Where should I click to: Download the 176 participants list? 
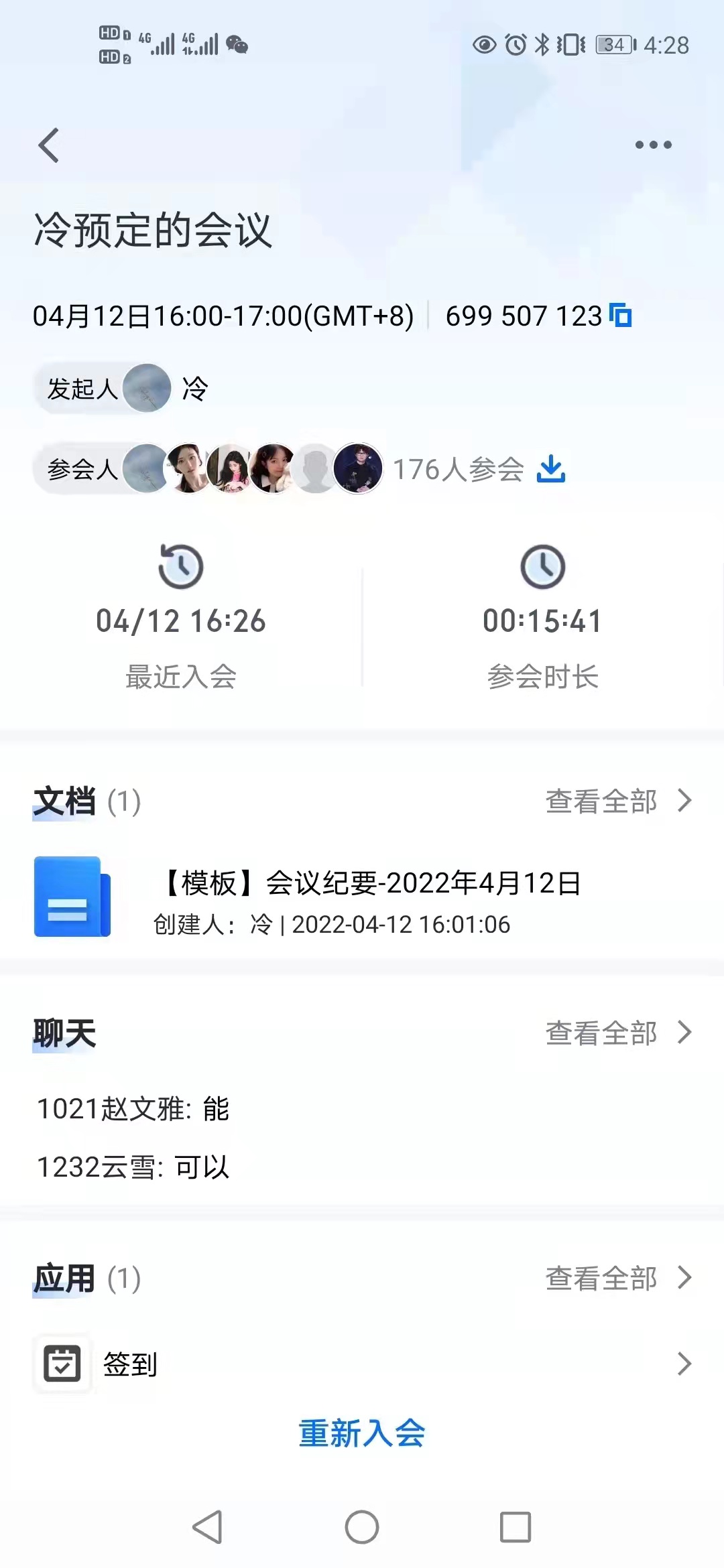point(551,468)
